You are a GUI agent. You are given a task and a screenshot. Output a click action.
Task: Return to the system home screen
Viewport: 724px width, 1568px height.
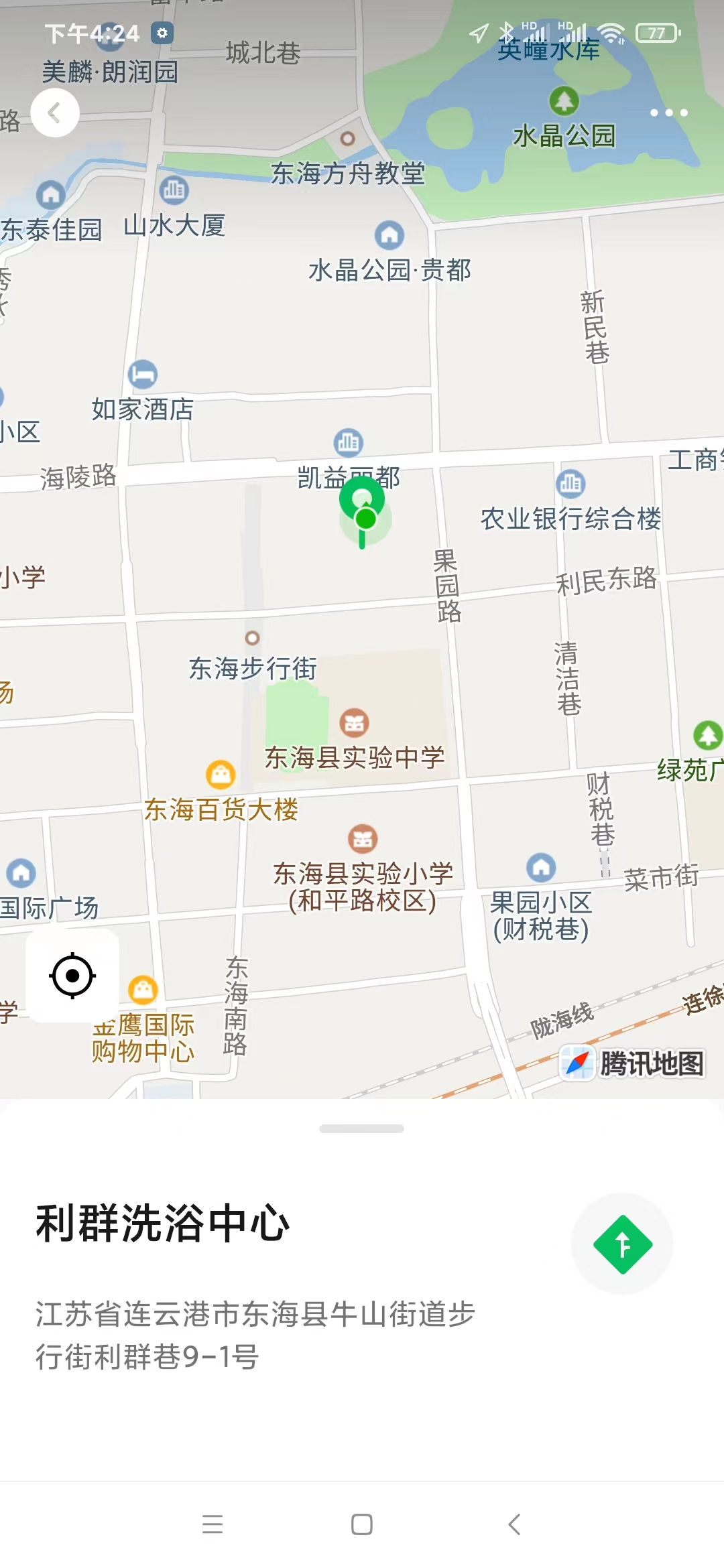coord(362,1524)
